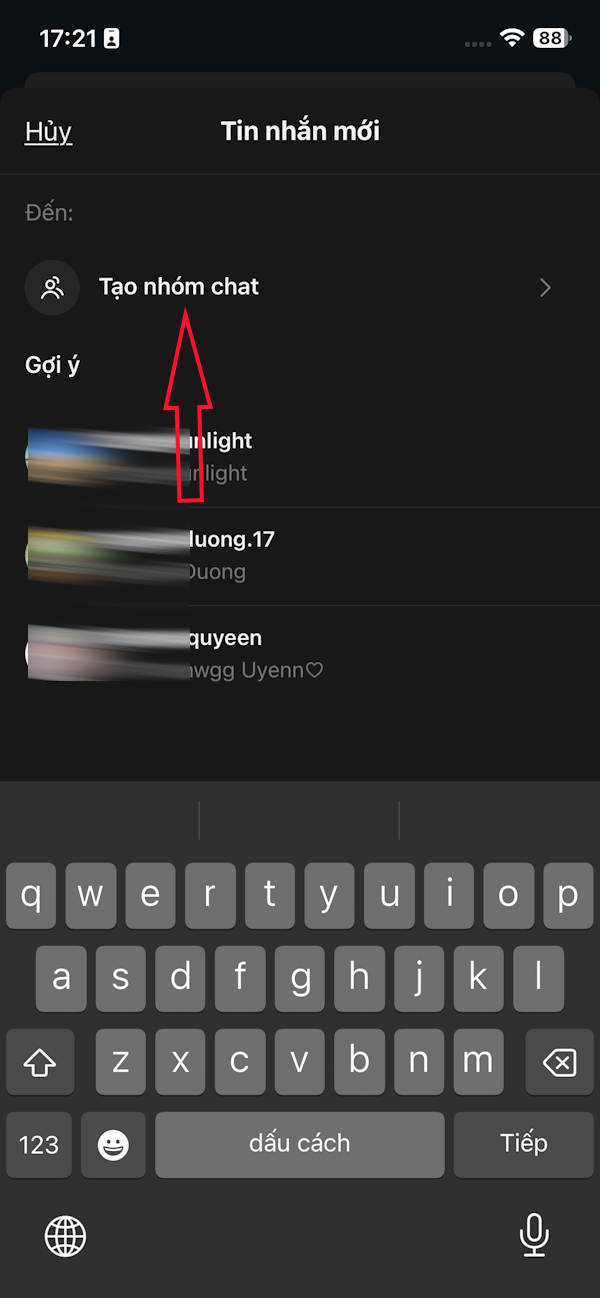This screenshot has width=600, height=1298.
Task: Tap the globe key to switch language
Action: [66, 1237]
